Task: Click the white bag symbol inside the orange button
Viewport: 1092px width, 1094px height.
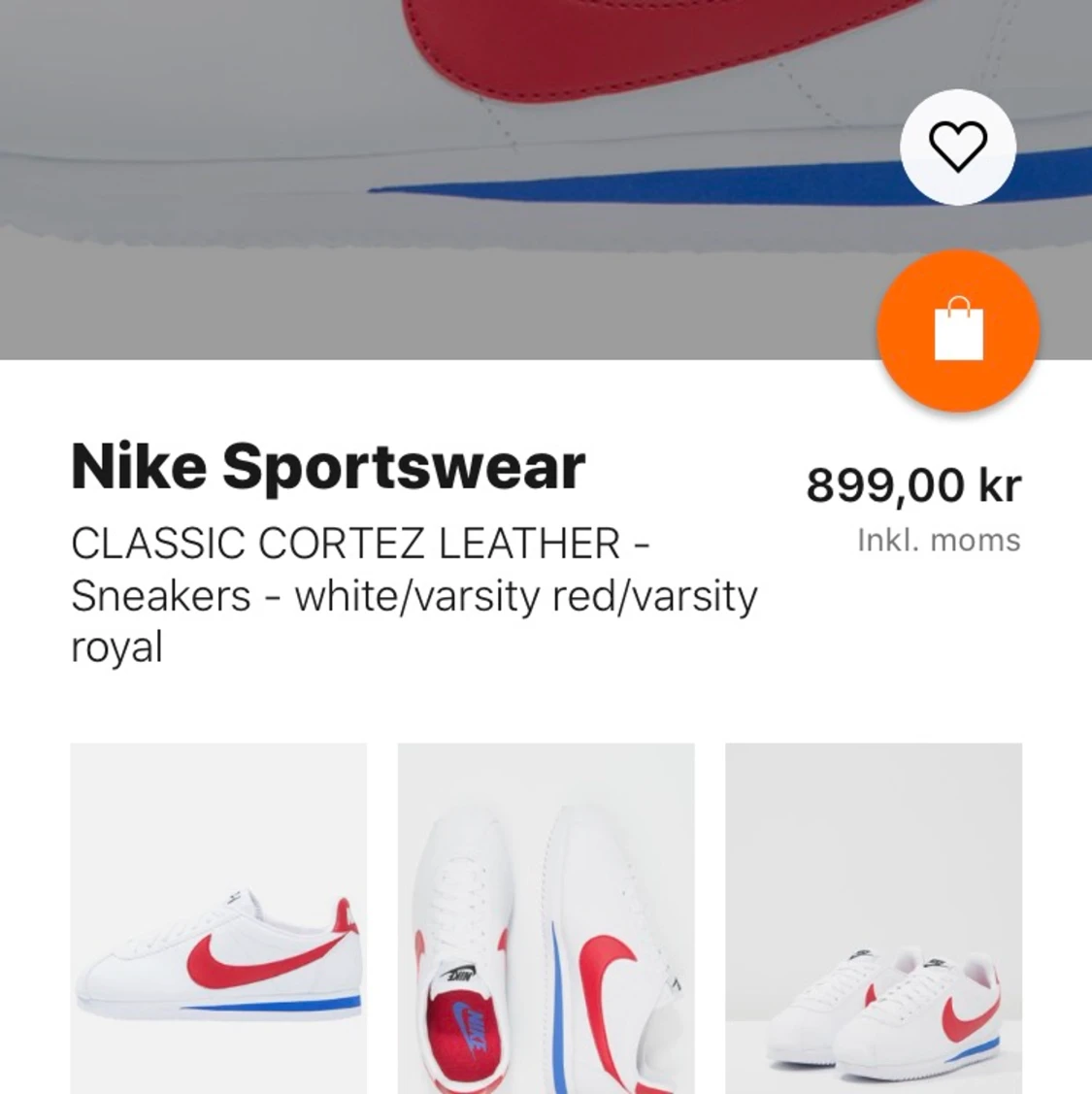Action: [956, 331]
